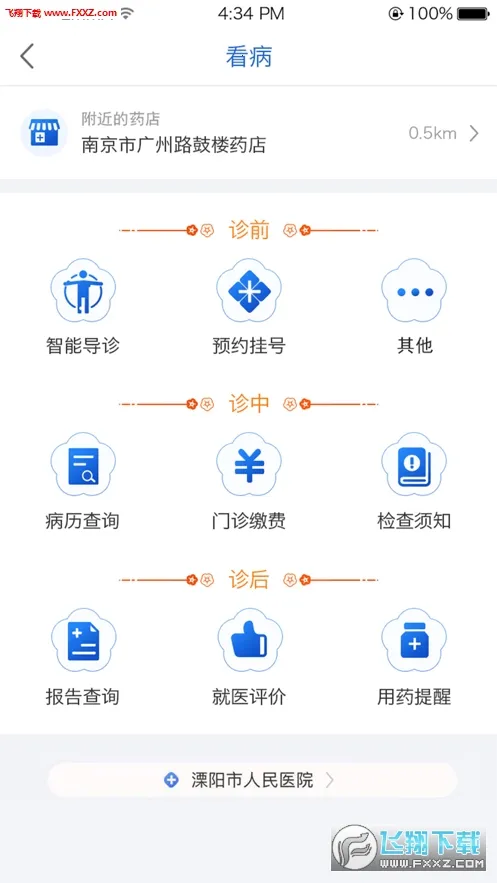Open 其他 more options
This screenshot has height=883, width=497.
click(414, 307)
